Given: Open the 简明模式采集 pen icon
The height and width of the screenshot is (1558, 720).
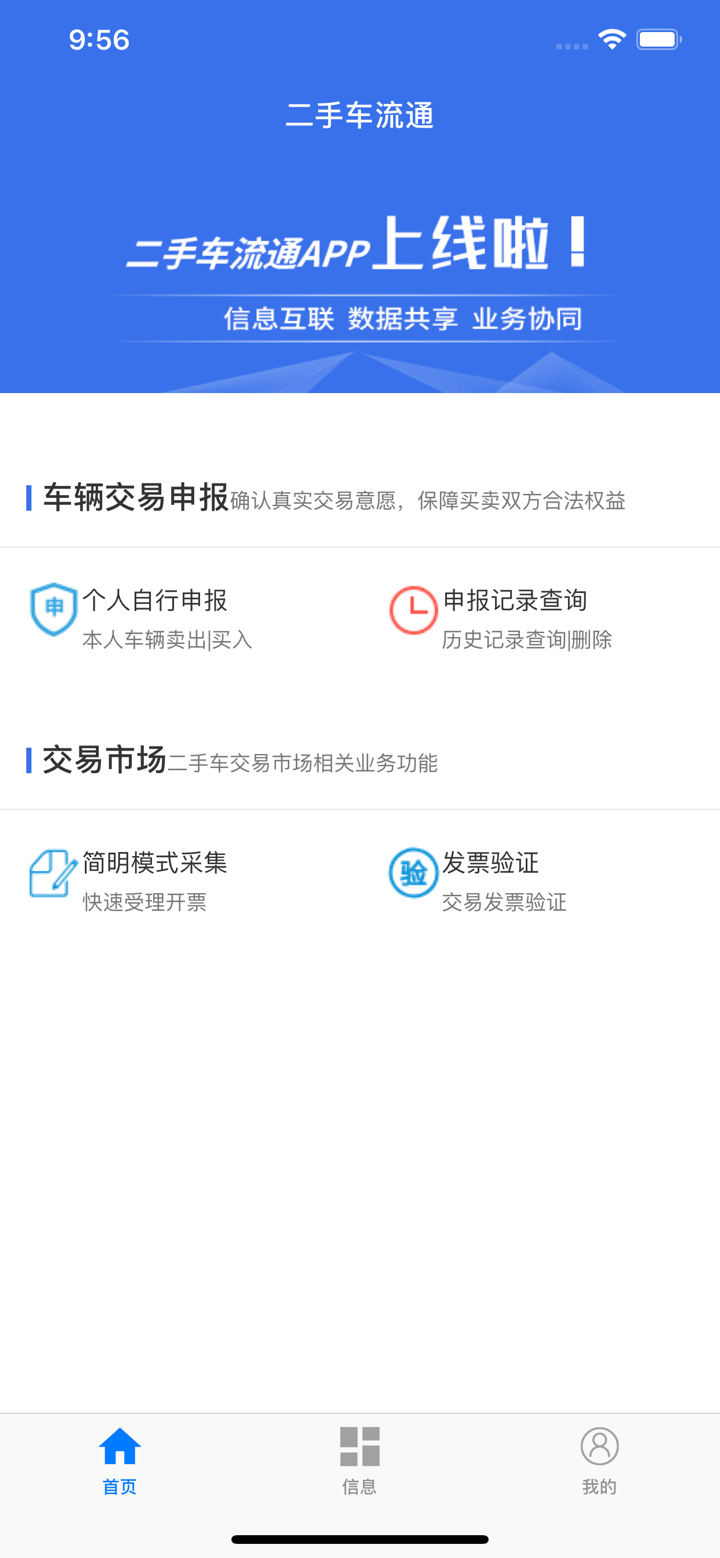Looking at the screenshot, I should pyautogui.click(x=52, y=872).
